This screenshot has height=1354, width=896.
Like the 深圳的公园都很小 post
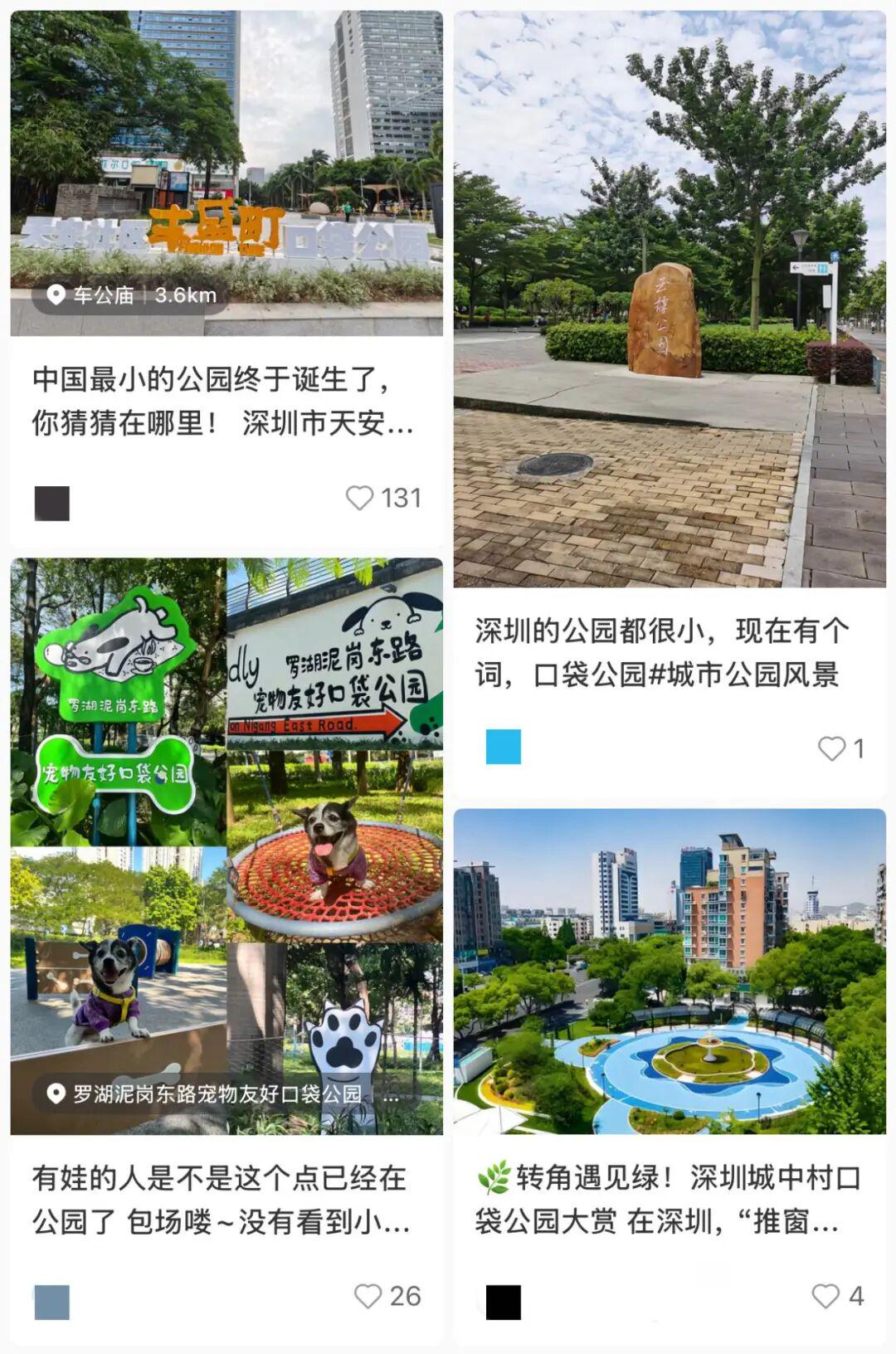point(831,748)
